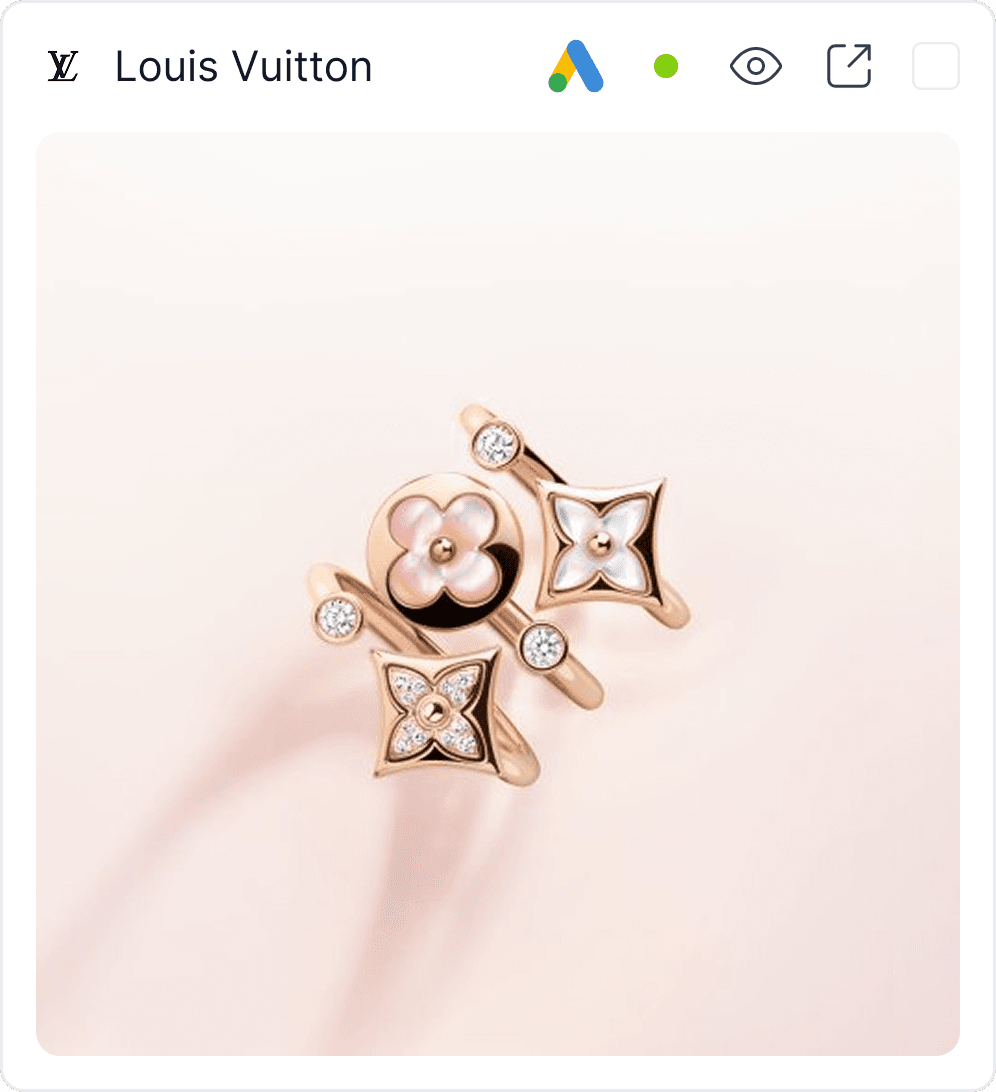Select the Louis Vuitton card checkbox
The width and height of the screenshot is (996, 1092).
click(x=935, y=66)
